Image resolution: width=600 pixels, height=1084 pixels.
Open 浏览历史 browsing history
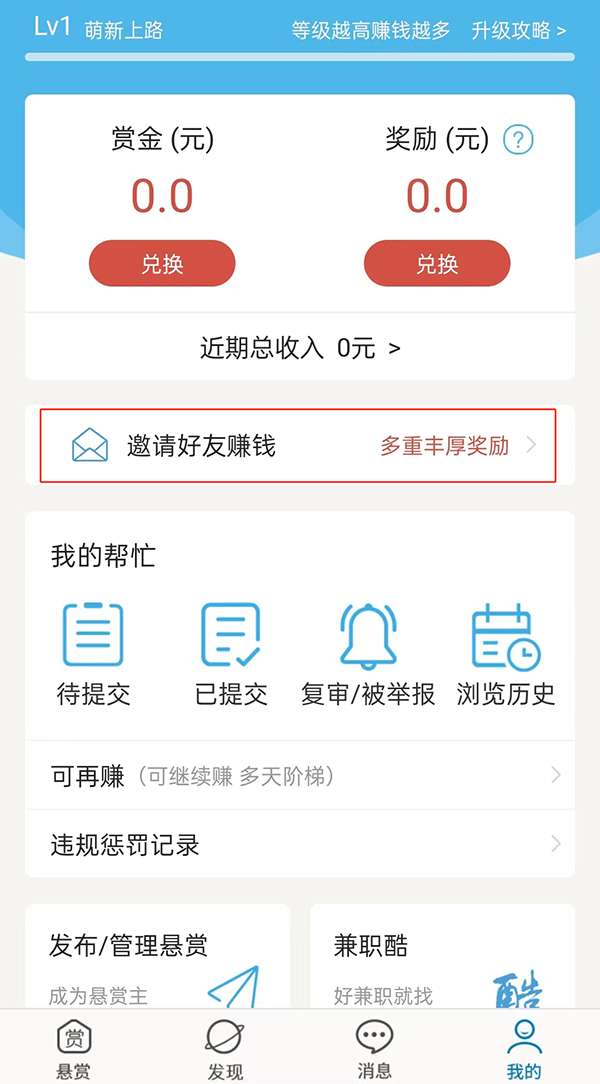point(505,654)
